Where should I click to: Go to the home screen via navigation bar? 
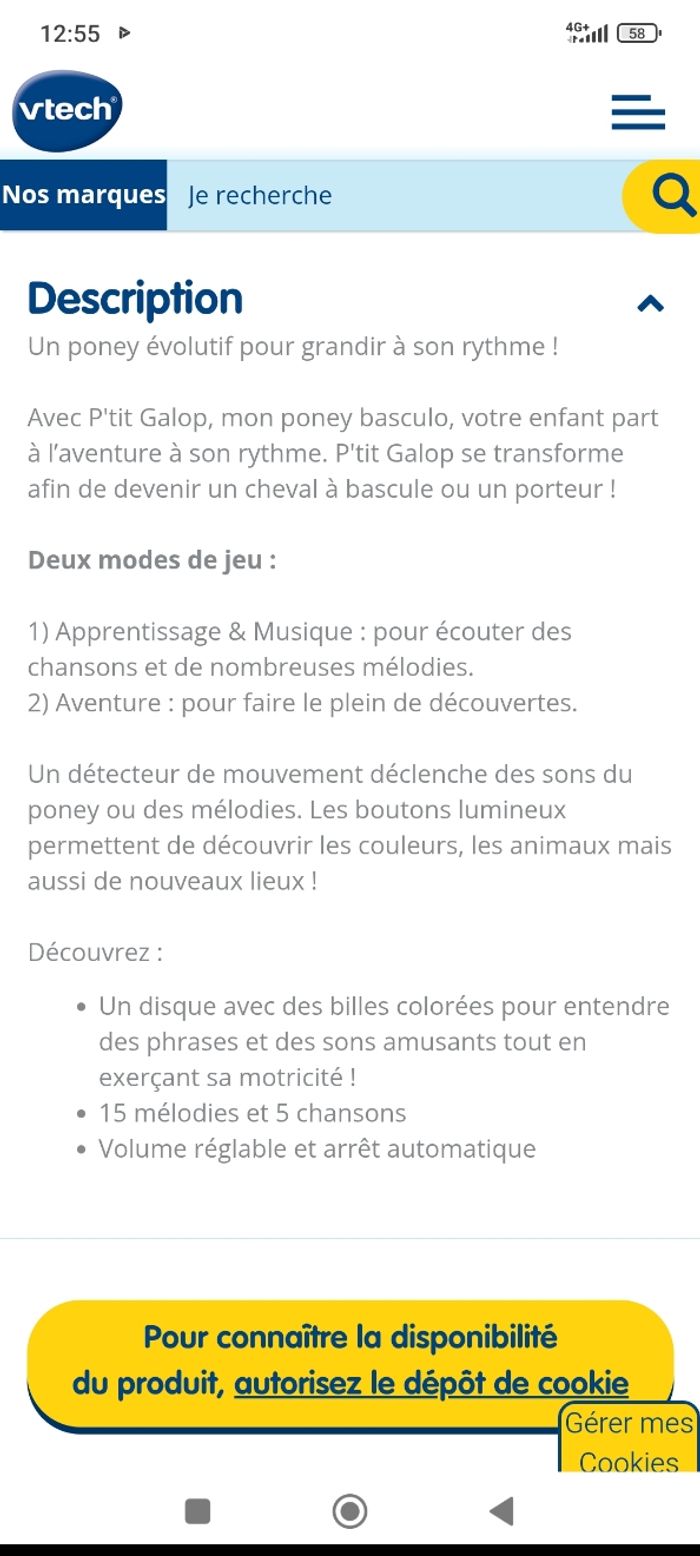pos(349,1511)
